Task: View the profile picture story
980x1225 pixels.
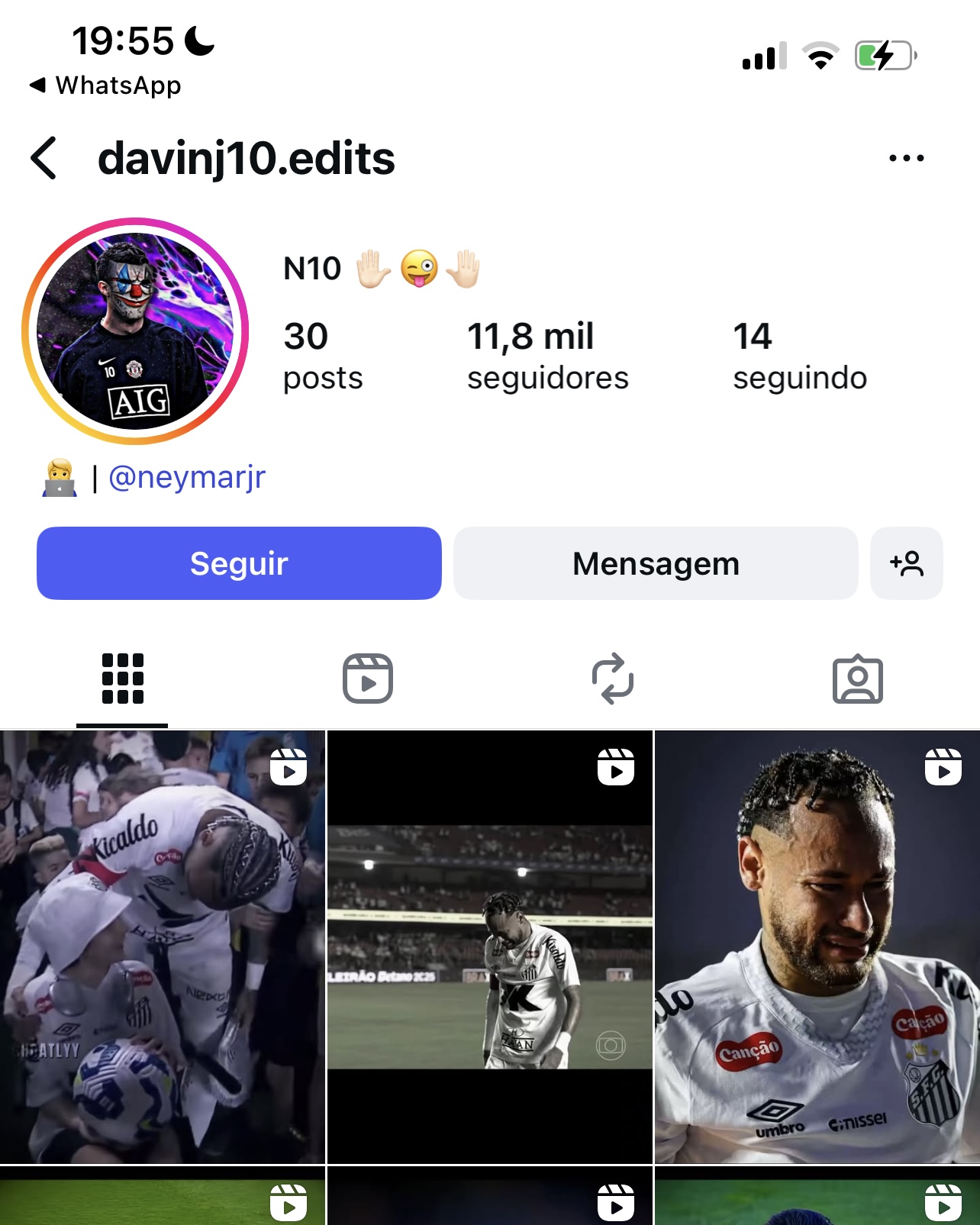Action: pyautogui.click(x=135, y=331)
